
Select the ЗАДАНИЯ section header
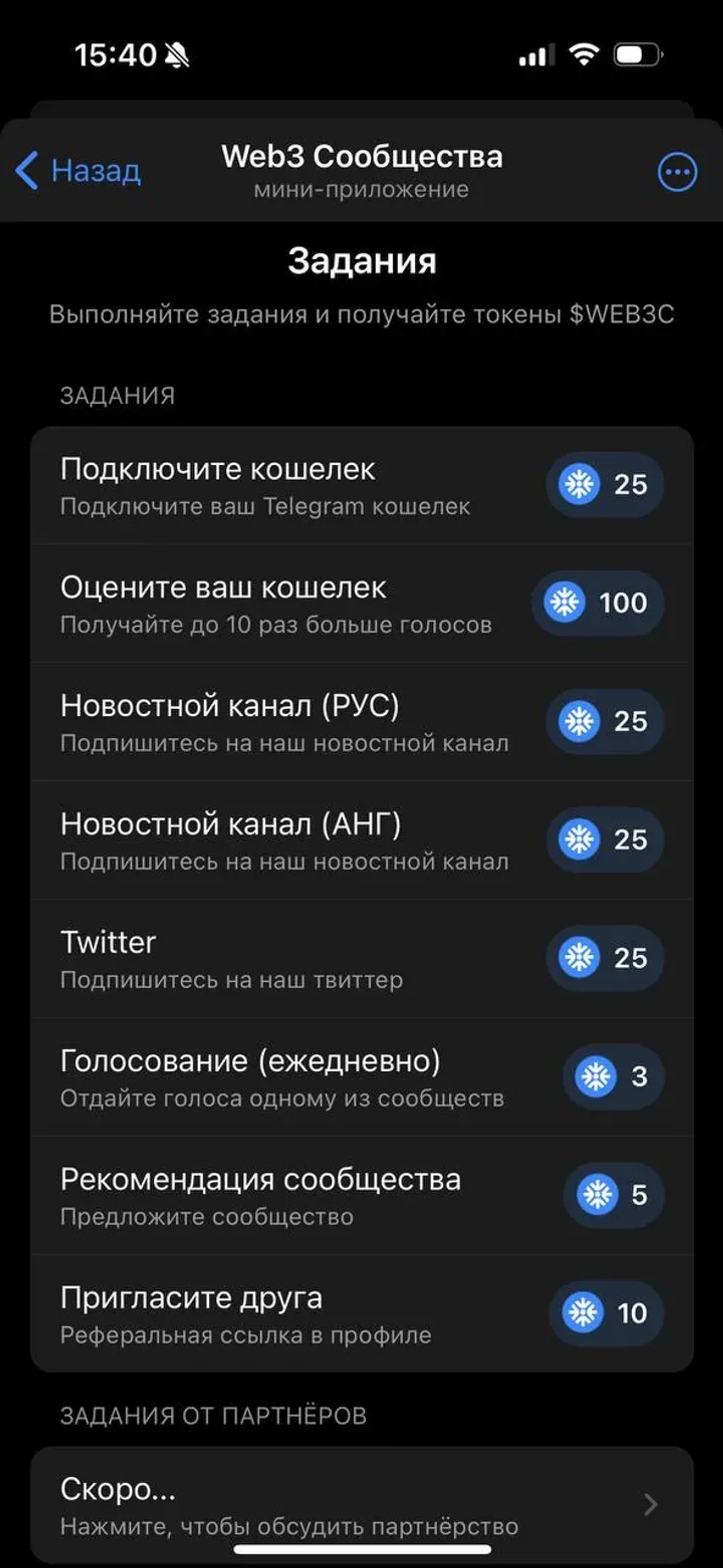coord(116,396)
